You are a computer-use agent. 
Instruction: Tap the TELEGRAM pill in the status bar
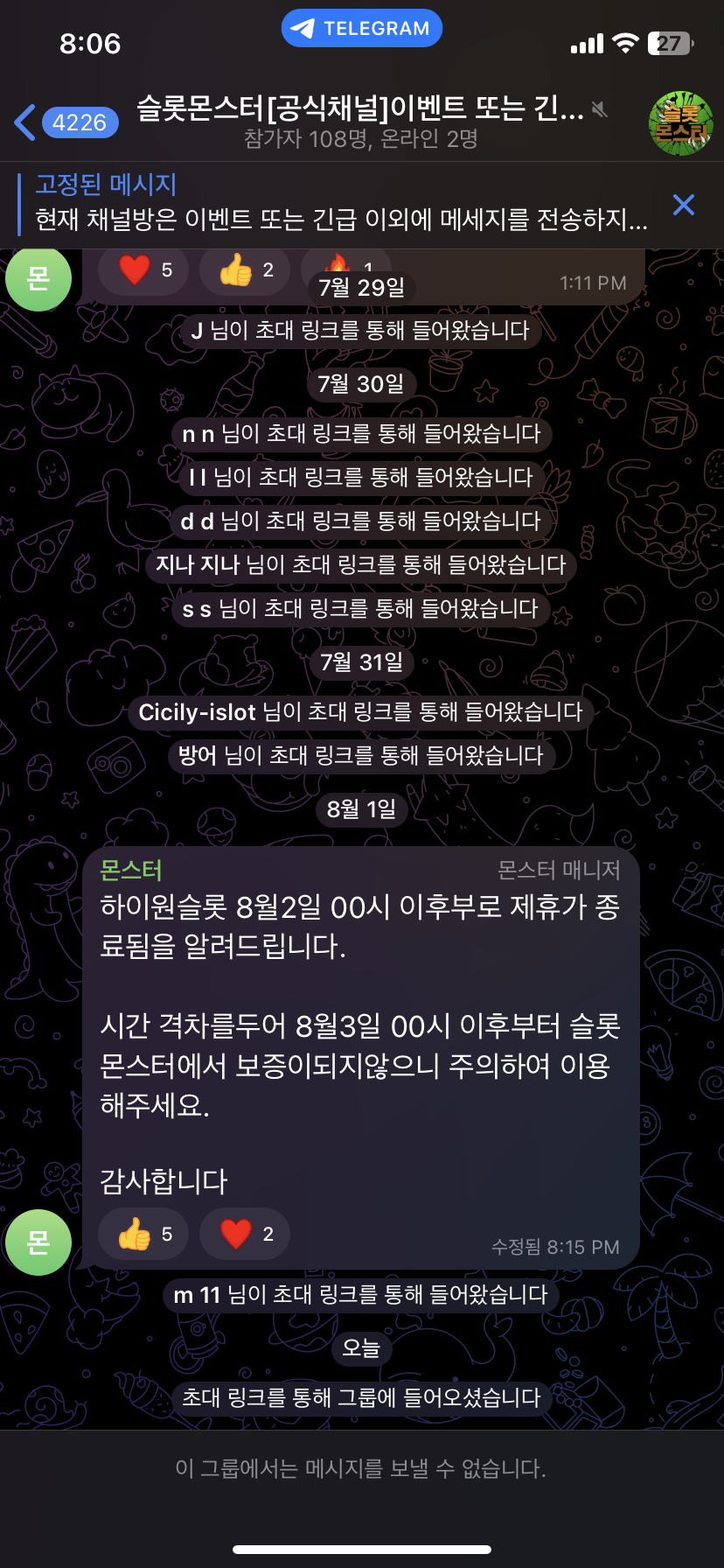[x=362, y=28]
